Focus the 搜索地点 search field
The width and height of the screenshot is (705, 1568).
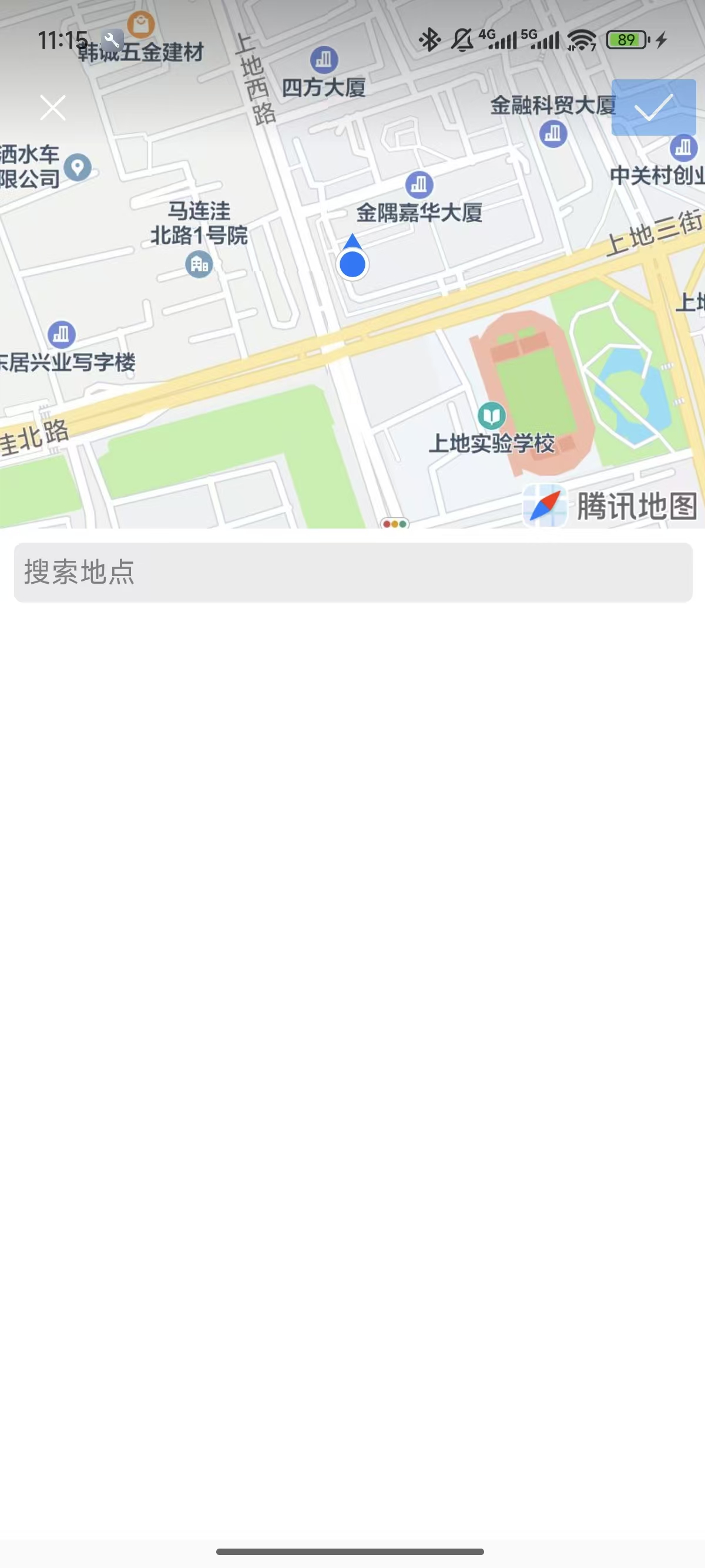tap(352, 572)
